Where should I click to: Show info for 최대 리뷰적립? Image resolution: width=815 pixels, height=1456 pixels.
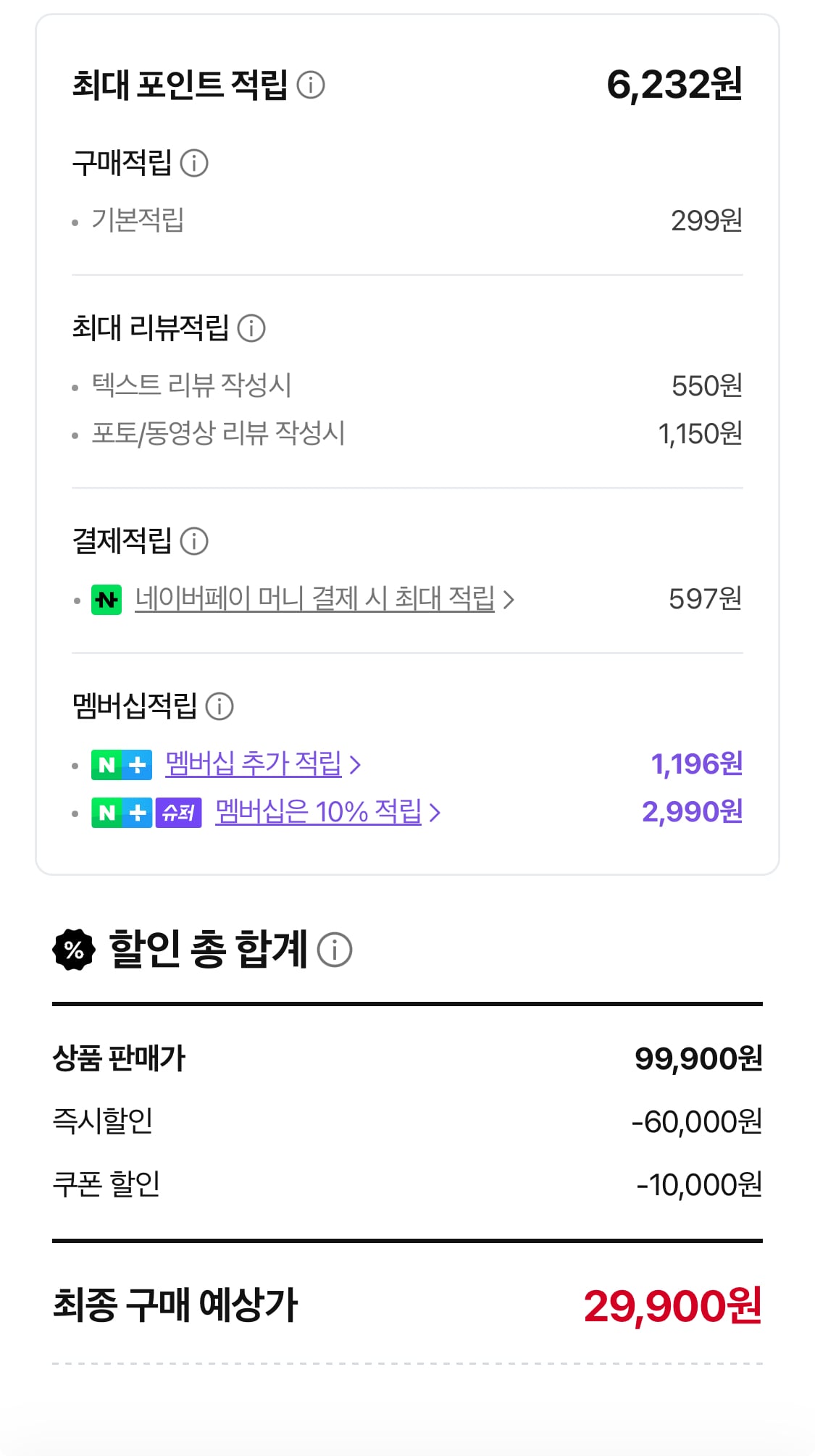pyautogui.click(x=251, y=328)
